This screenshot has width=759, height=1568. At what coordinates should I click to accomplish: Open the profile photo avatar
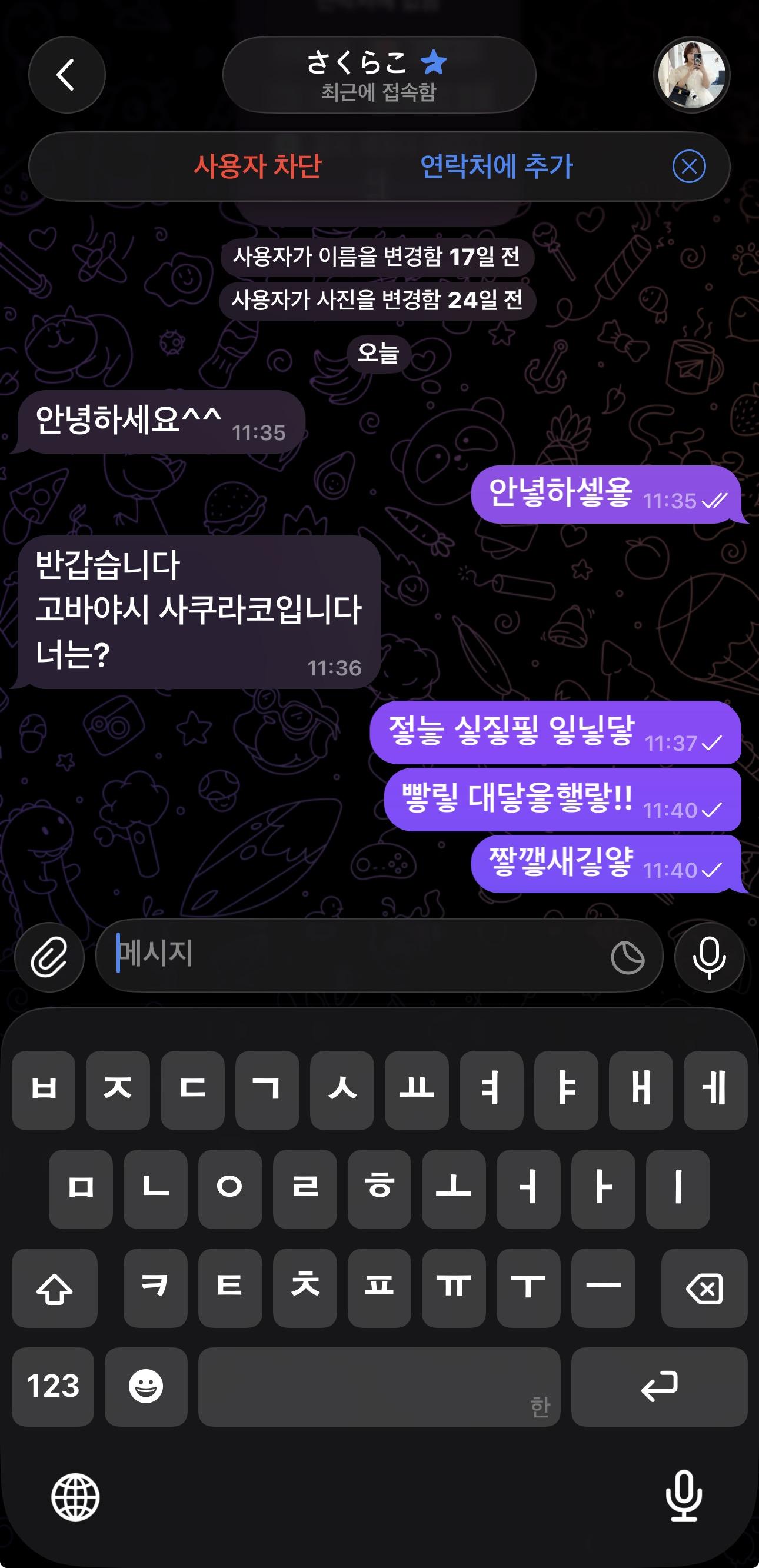[x=691, y=75]
